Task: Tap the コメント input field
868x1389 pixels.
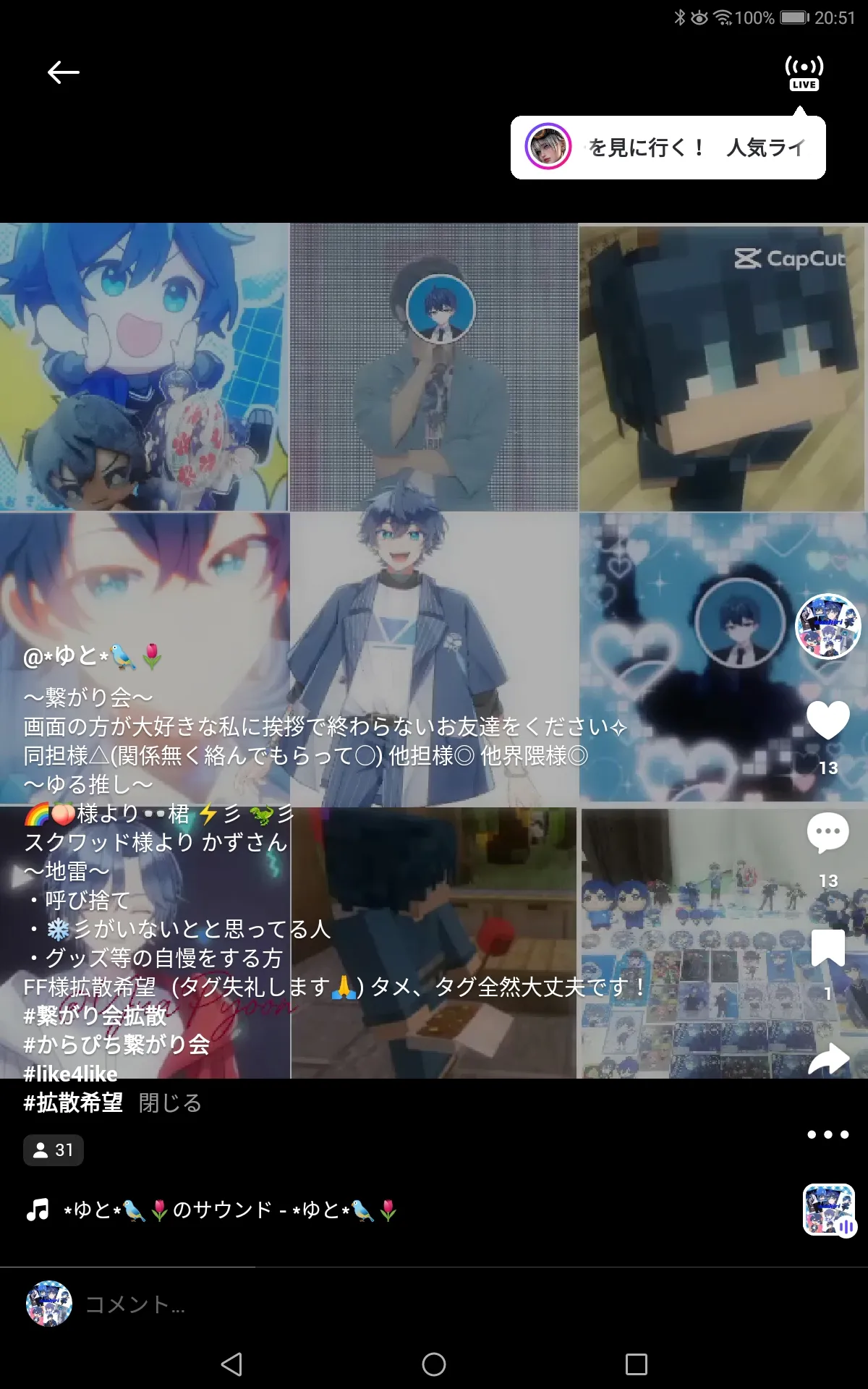Action: coord(434,1304)
